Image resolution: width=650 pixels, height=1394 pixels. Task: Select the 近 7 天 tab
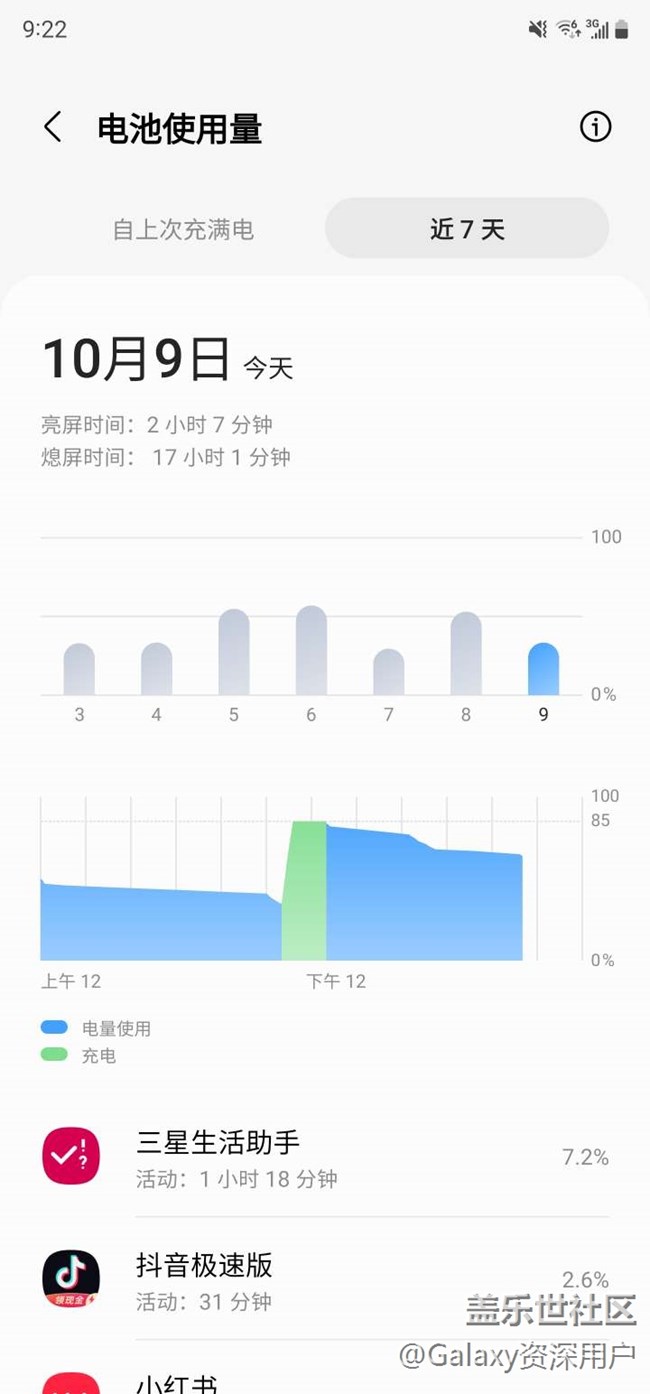pyautogui.click(x=467, y=229)
